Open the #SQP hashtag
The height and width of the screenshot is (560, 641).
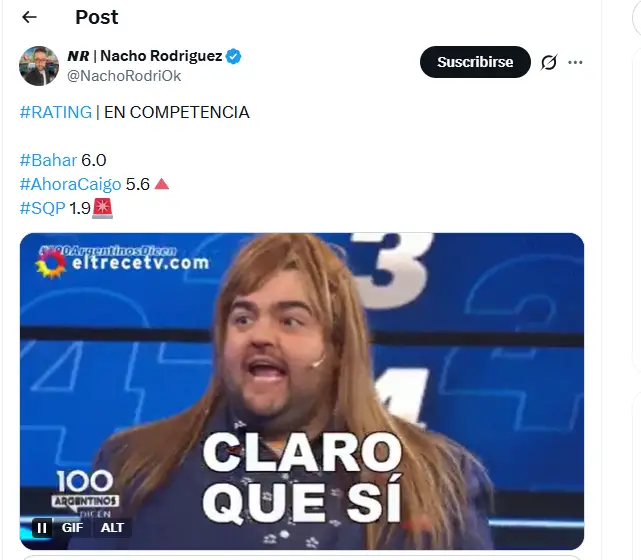42,208
